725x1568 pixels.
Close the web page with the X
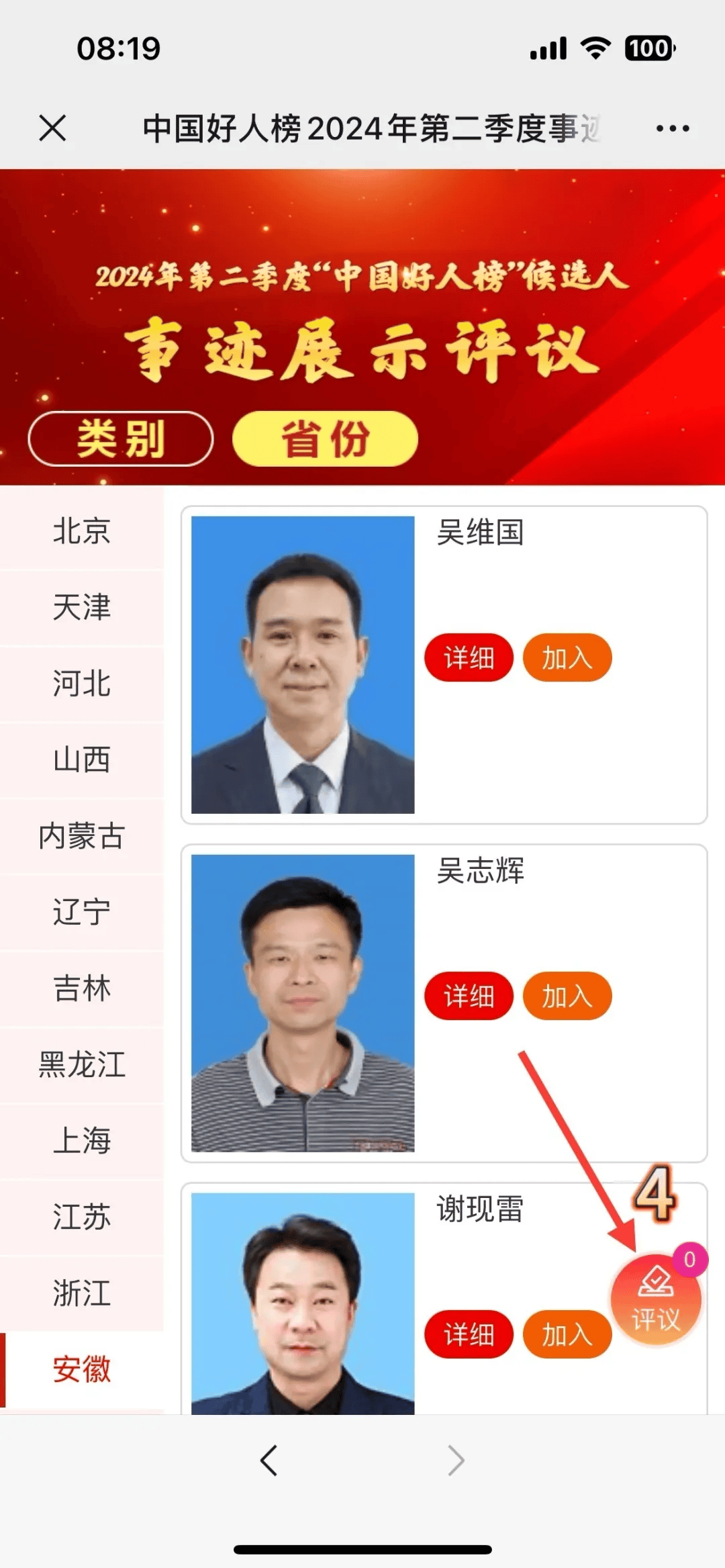point(52,128)
